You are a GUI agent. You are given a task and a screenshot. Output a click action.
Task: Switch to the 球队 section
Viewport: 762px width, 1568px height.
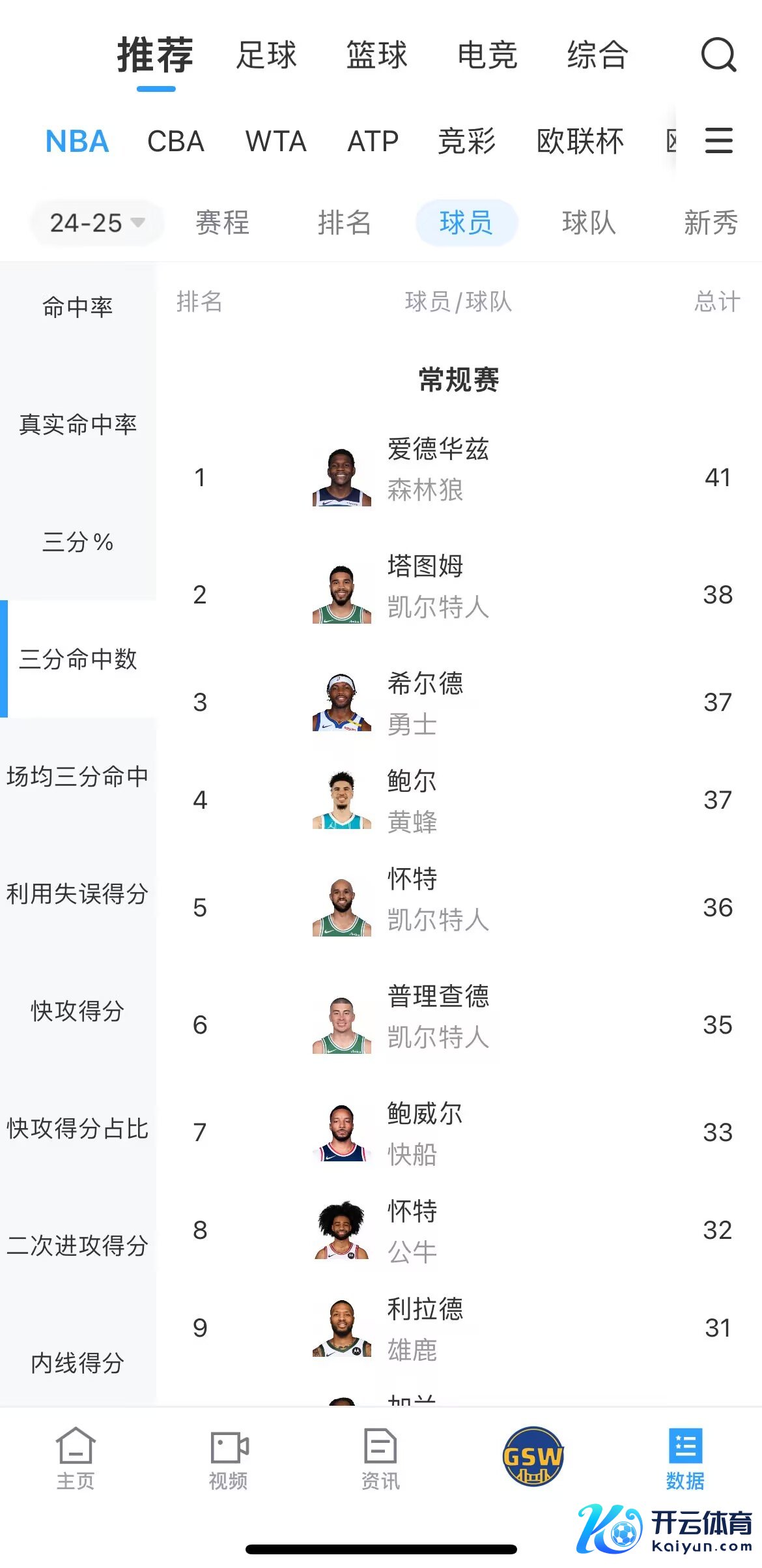[x=589, y=223]
